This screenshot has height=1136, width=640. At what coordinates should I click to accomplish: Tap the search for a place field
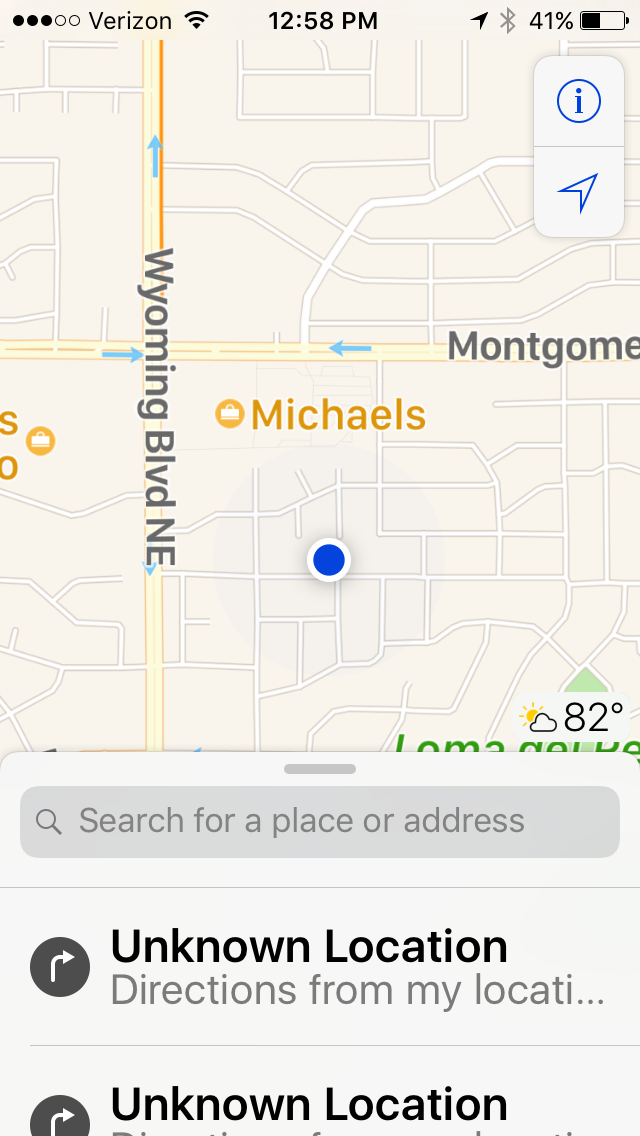click(320, 822)
